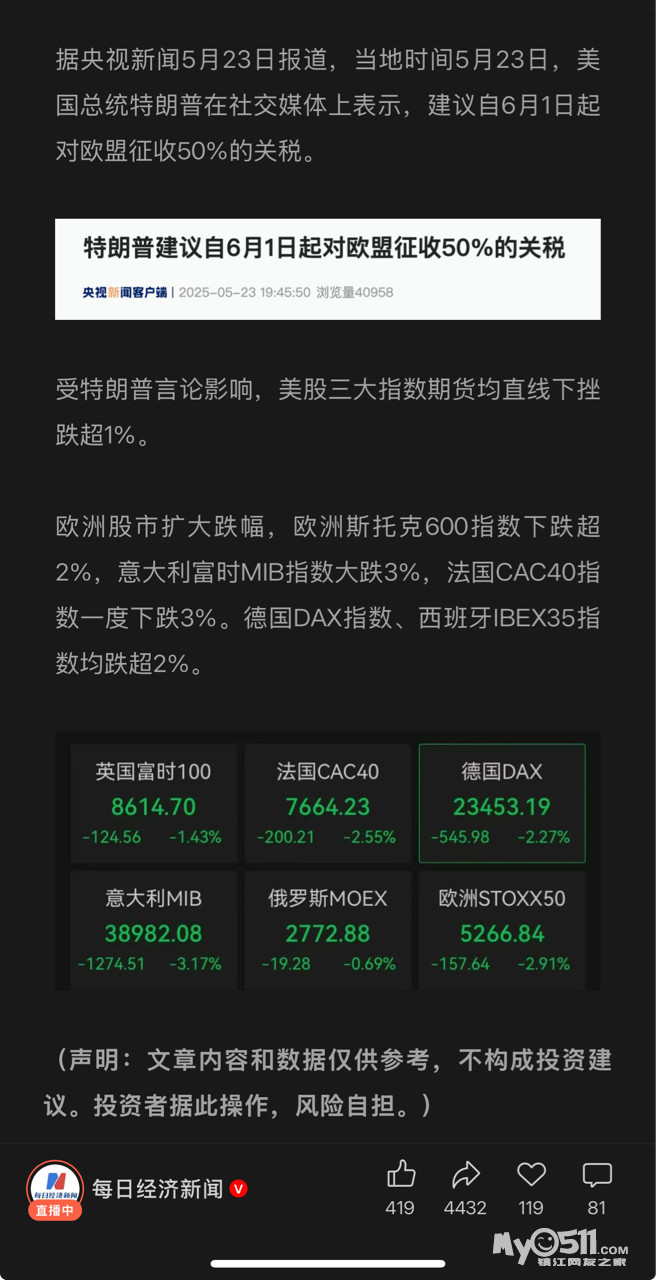Like this article with the thumbs up
The image size is (656, 1280).
(400, 1174)
